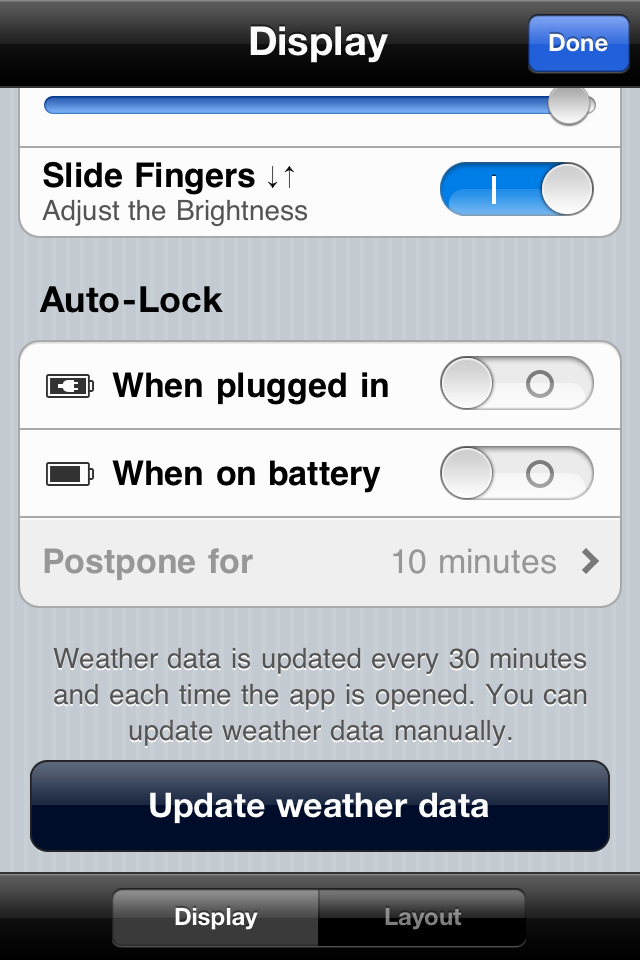Enable Auto-Lock when on battery
640x960 pixels.
[516, 473]
